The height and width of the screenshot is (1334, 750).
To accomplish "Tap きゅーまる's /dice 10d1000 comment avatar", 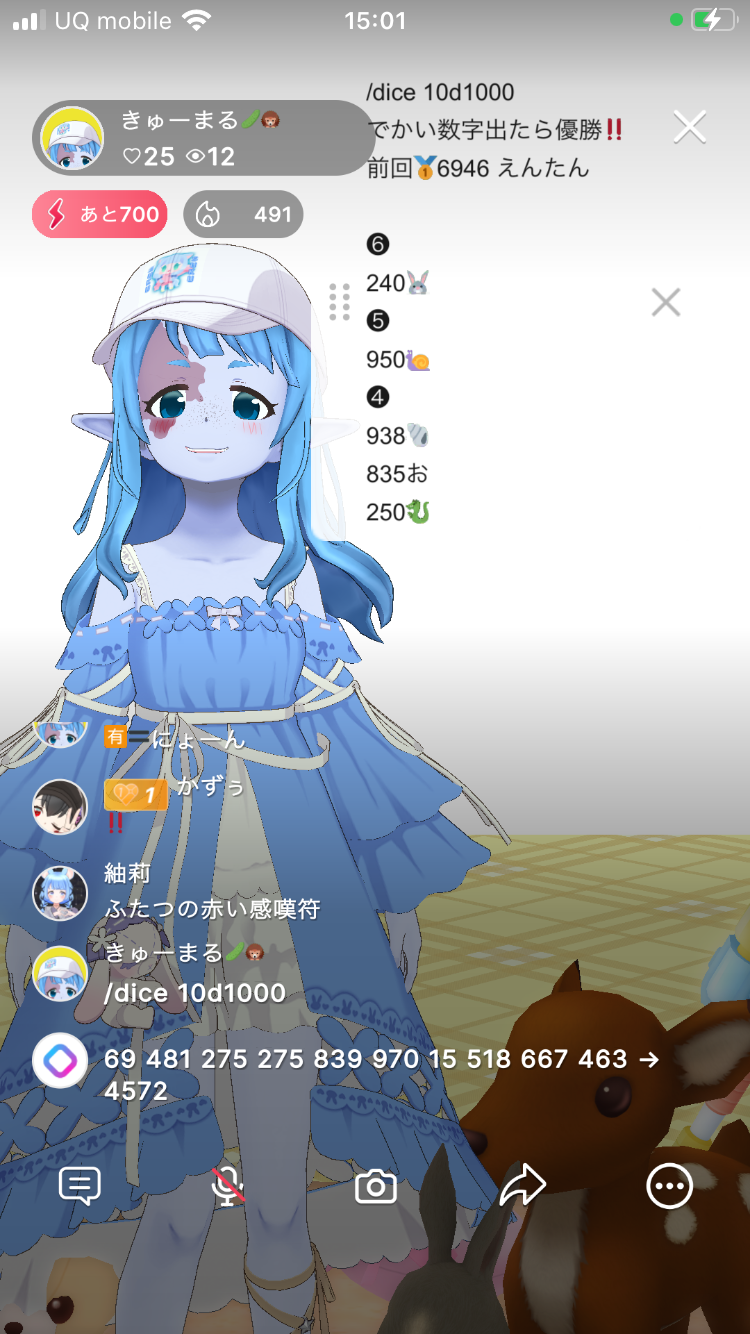I will (x=60, y=973).
